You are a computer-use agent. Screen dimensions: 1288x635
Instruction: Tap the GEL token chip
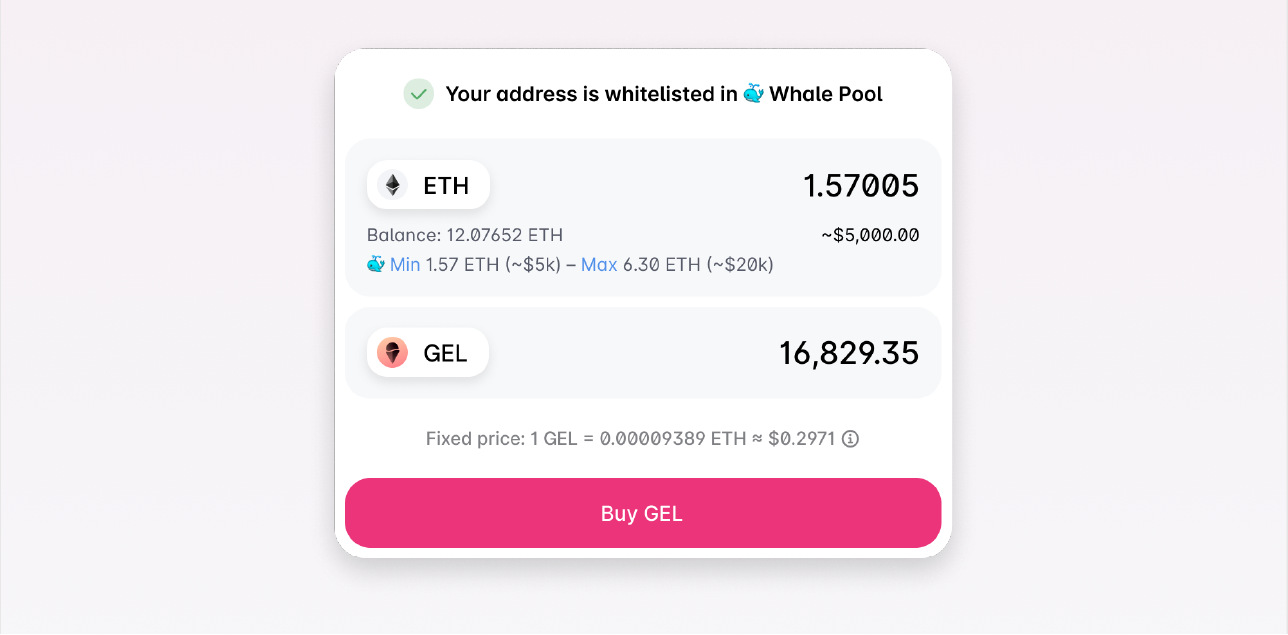point(428,353)
